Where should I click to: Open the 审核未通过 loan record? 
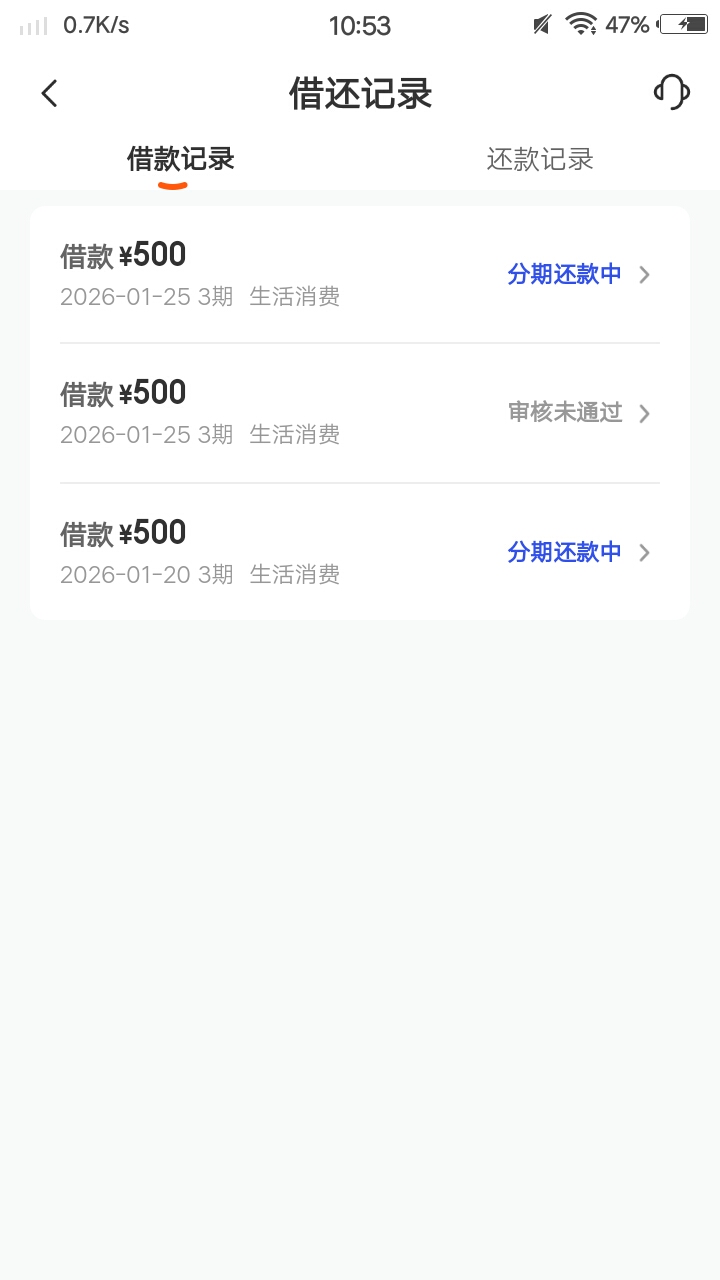360,413
